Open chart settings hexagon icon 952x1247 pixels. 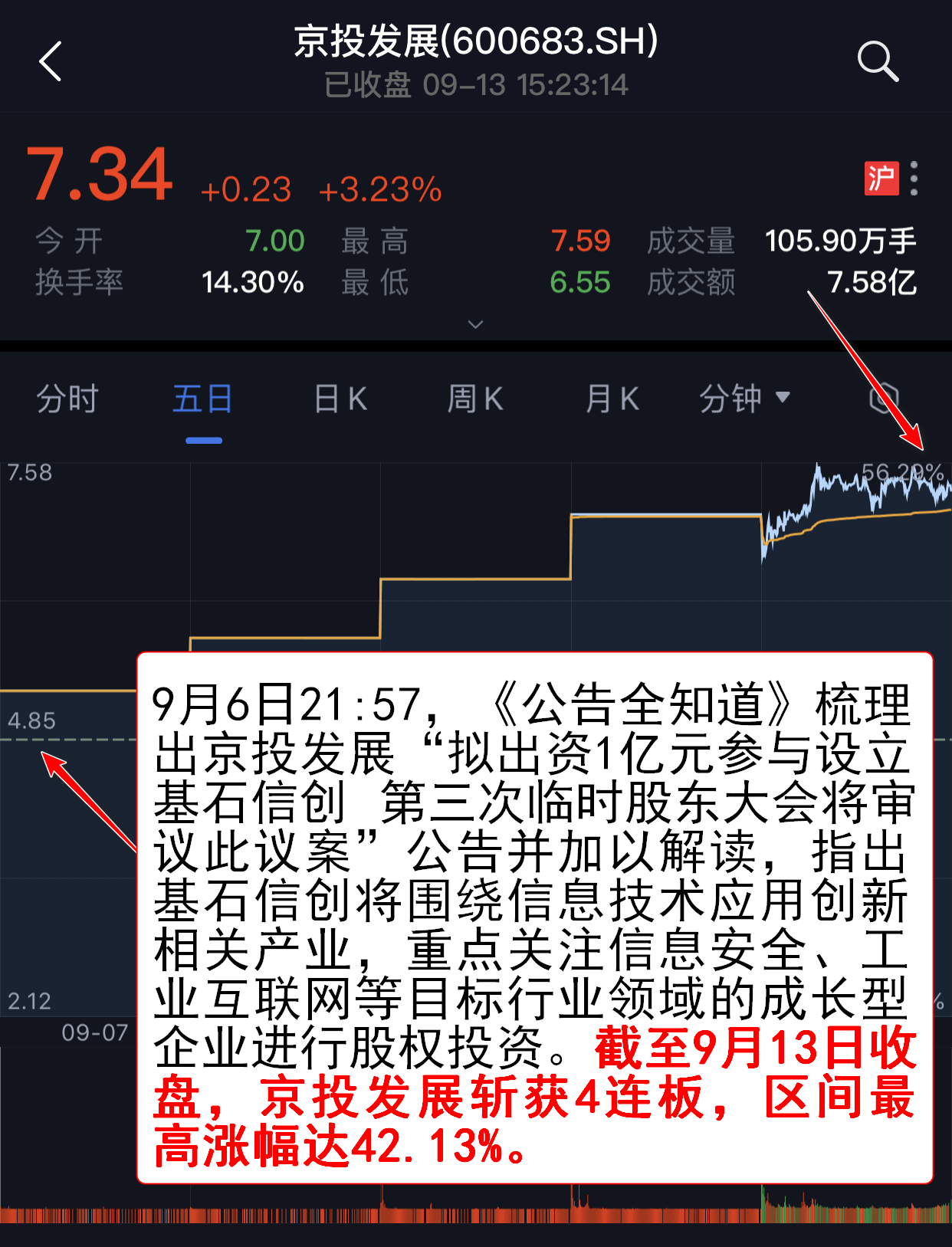click(884, 399)
